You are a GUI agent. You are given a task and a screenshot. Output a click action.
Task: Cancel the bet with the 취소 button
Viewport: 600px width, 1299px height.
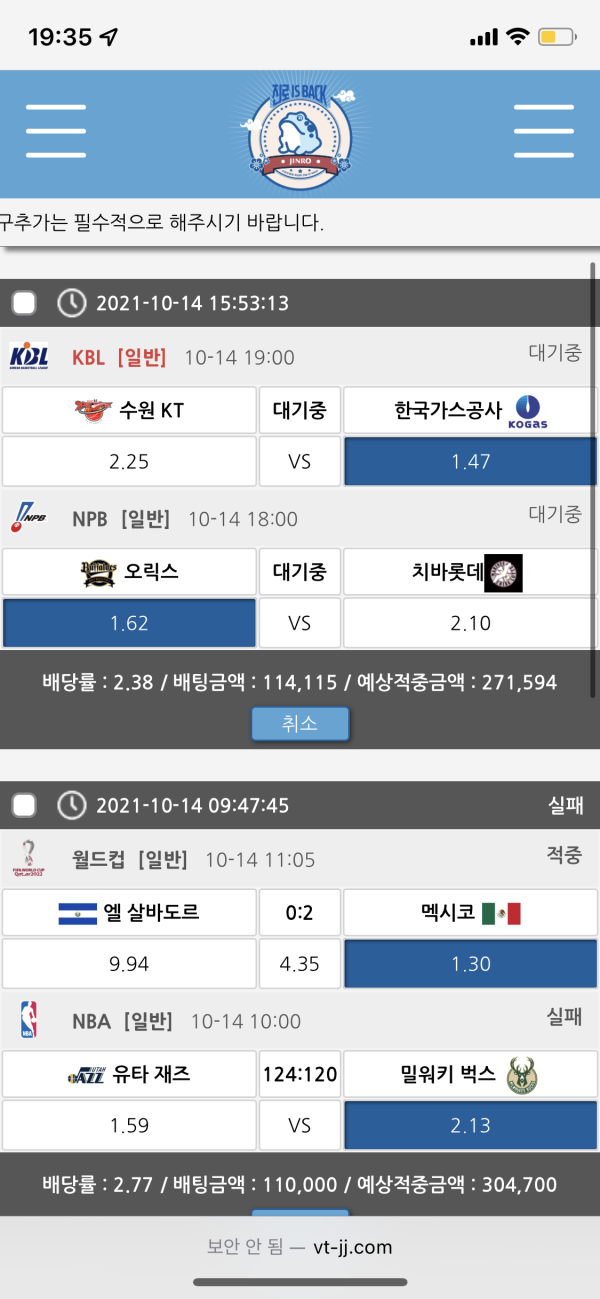coord(299,723)
